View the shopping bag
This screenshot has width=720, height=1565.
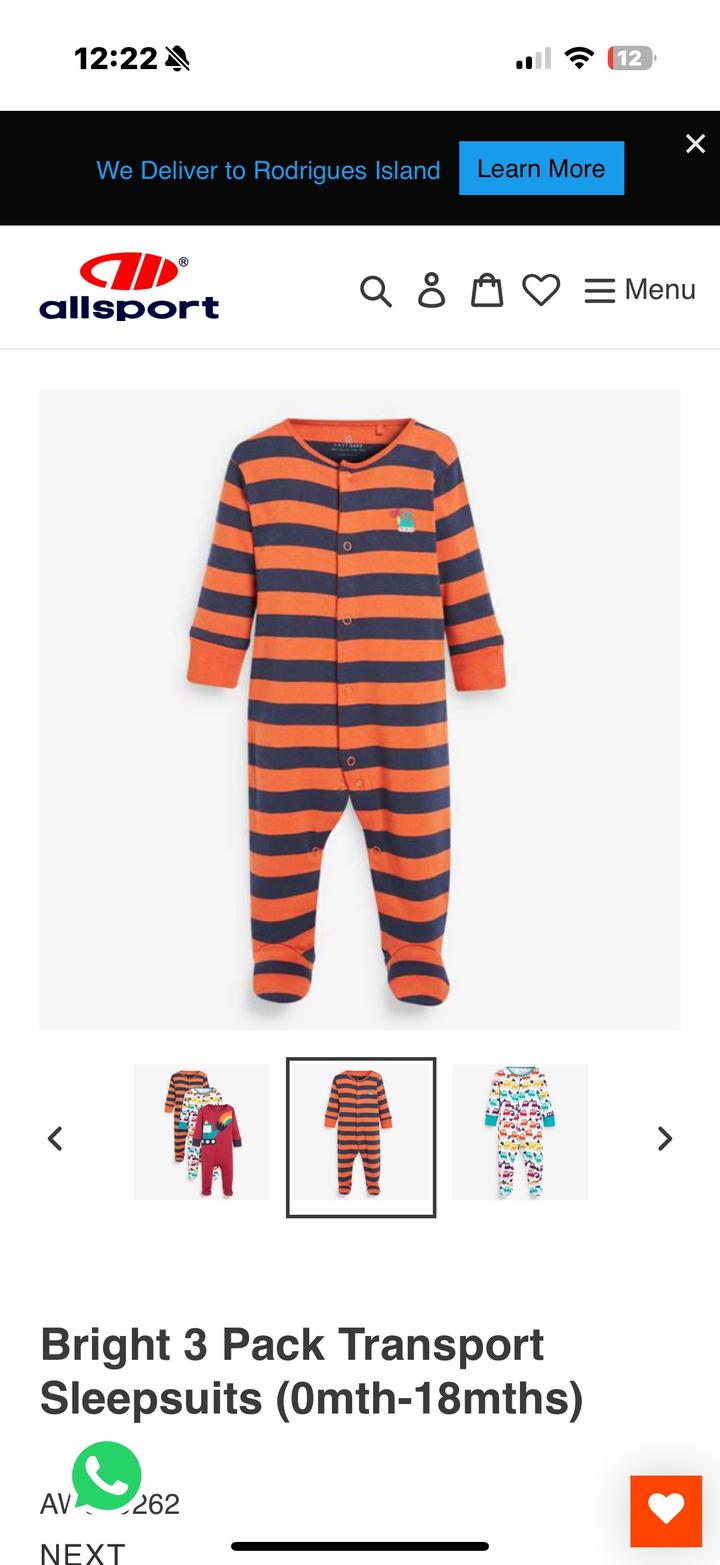click(x=487, y=290)
